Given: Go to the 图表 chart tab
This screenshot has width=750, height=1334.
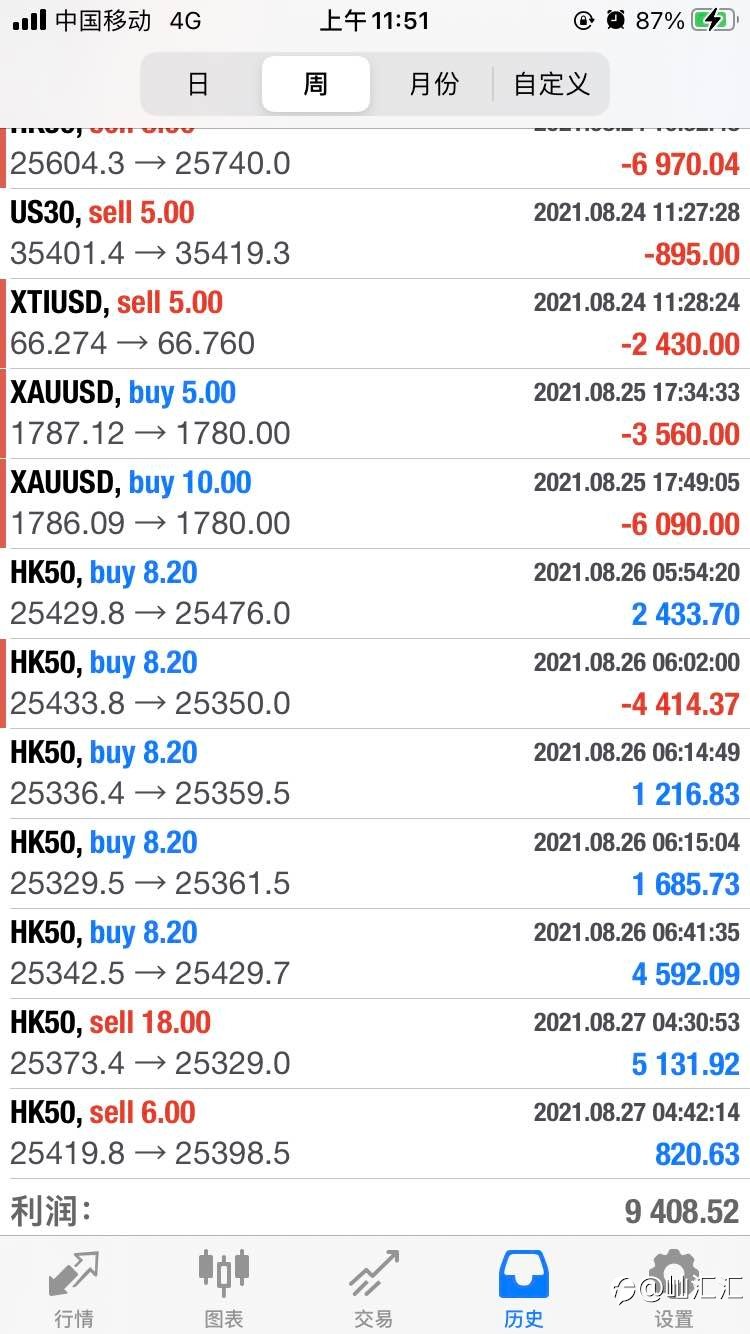Looking at the screenshot, I should pyautogui.click(x=224, y=1288).
